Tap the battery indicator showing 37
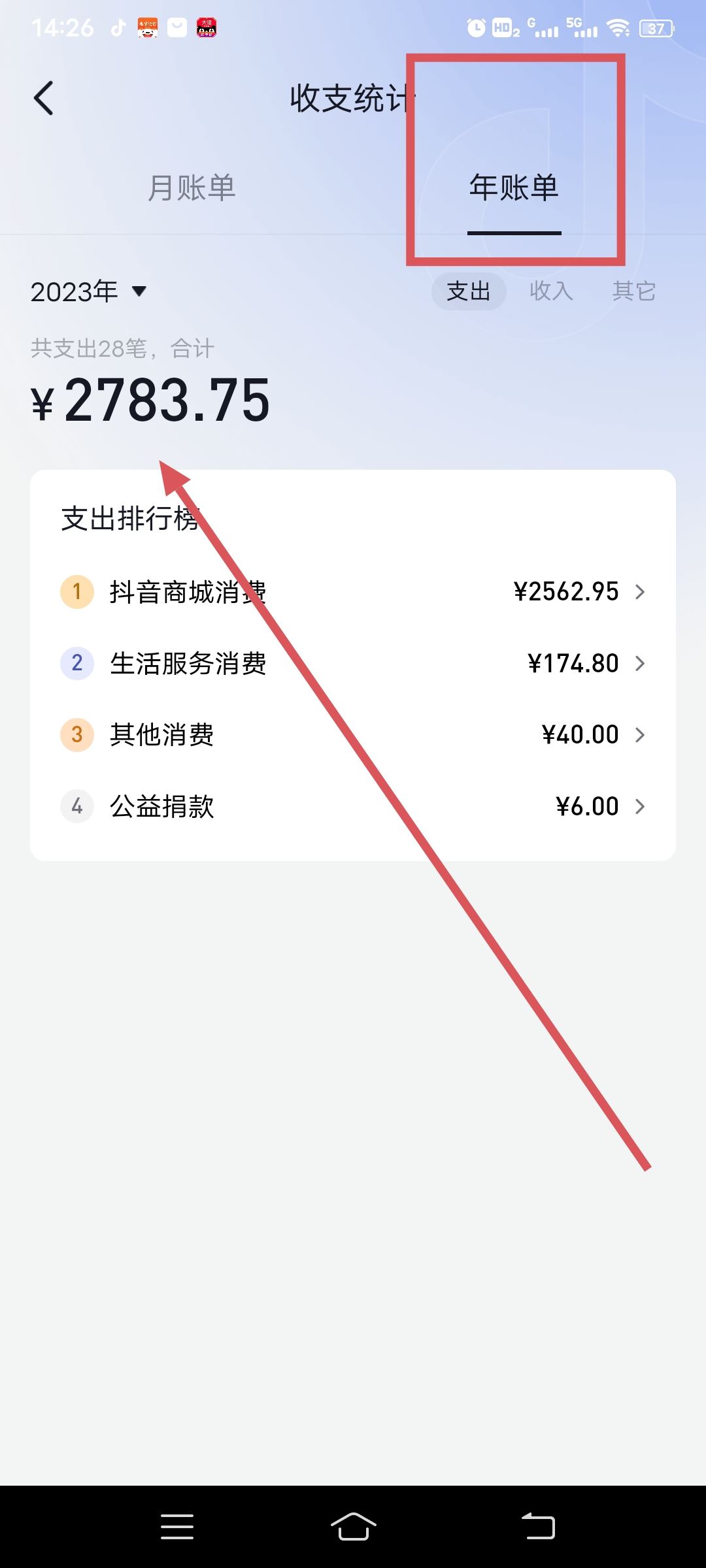The width and height of the screenshot is (706, 1568). click(656, 27)
